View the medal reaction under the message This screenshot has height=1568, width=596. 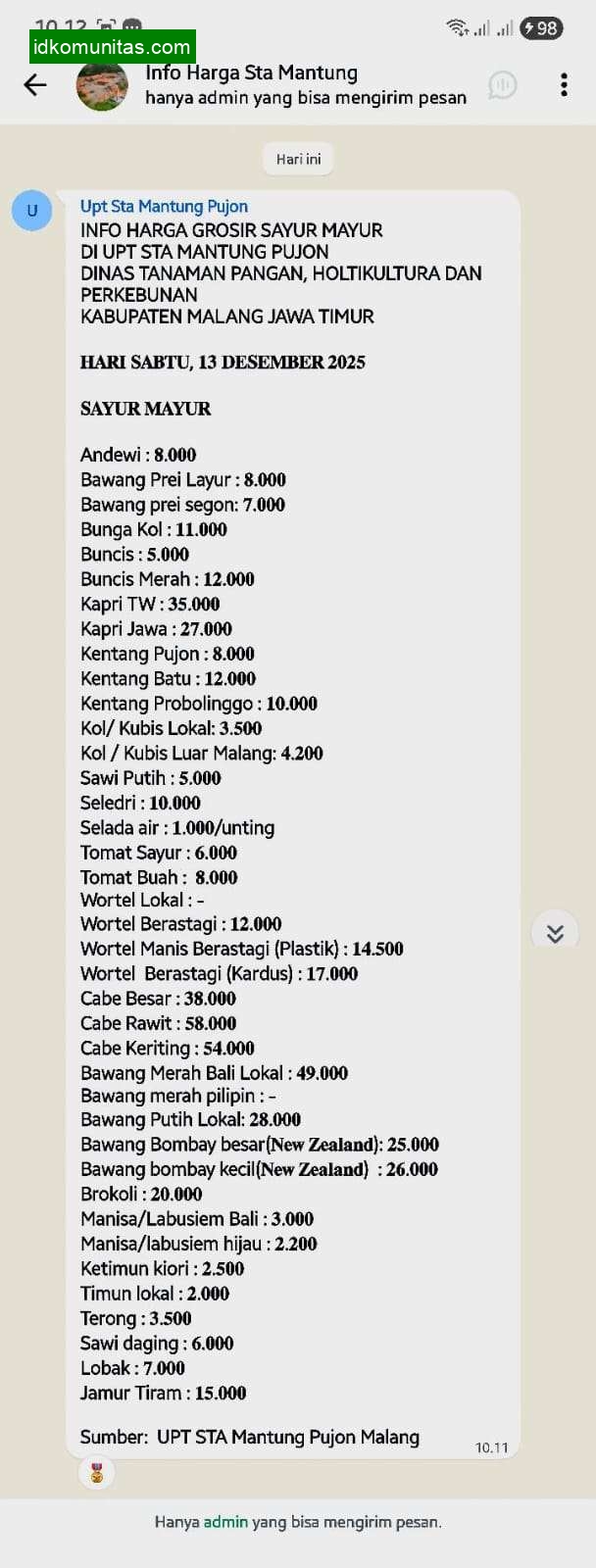(97, 1472)
